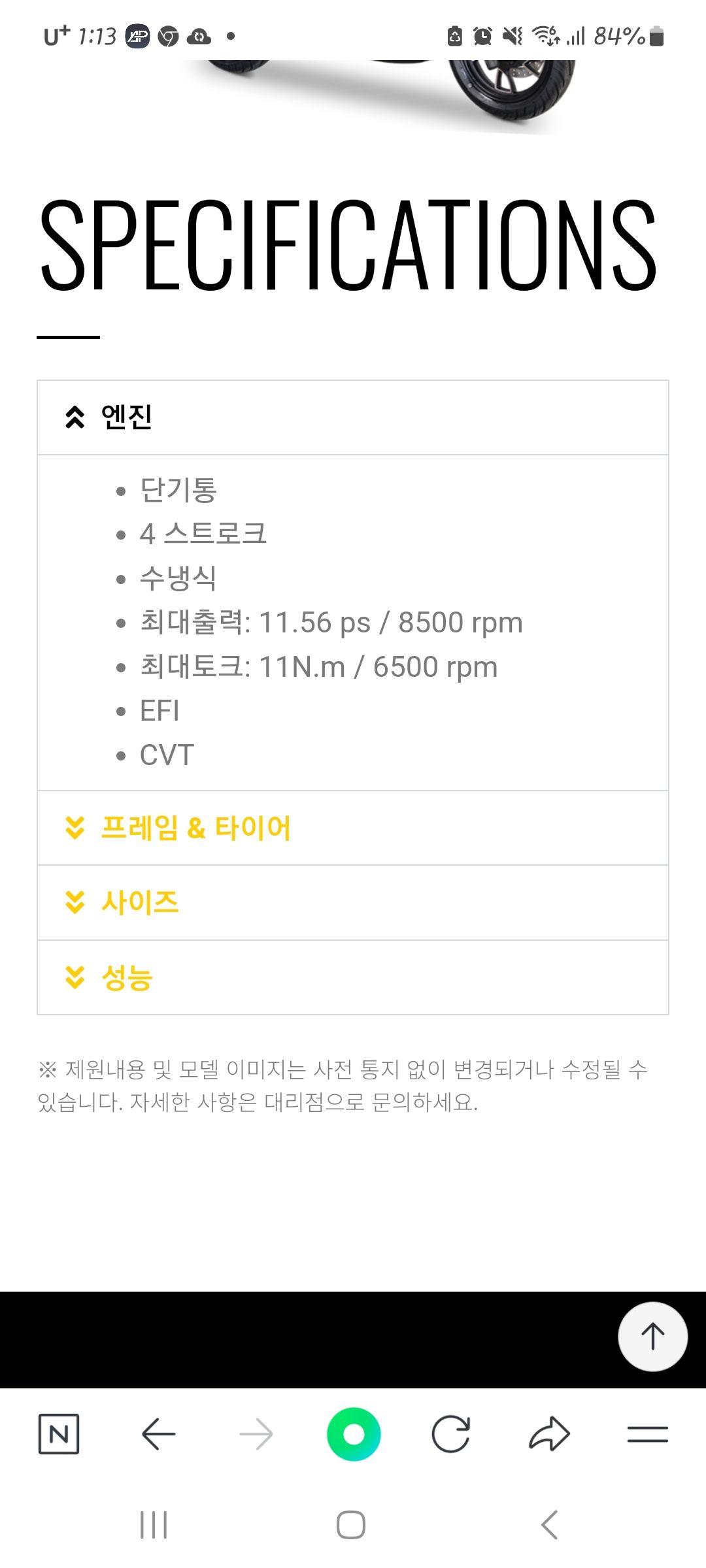
Task: Expand the 프레임 & 타이어 section
Action: (353, 828)
